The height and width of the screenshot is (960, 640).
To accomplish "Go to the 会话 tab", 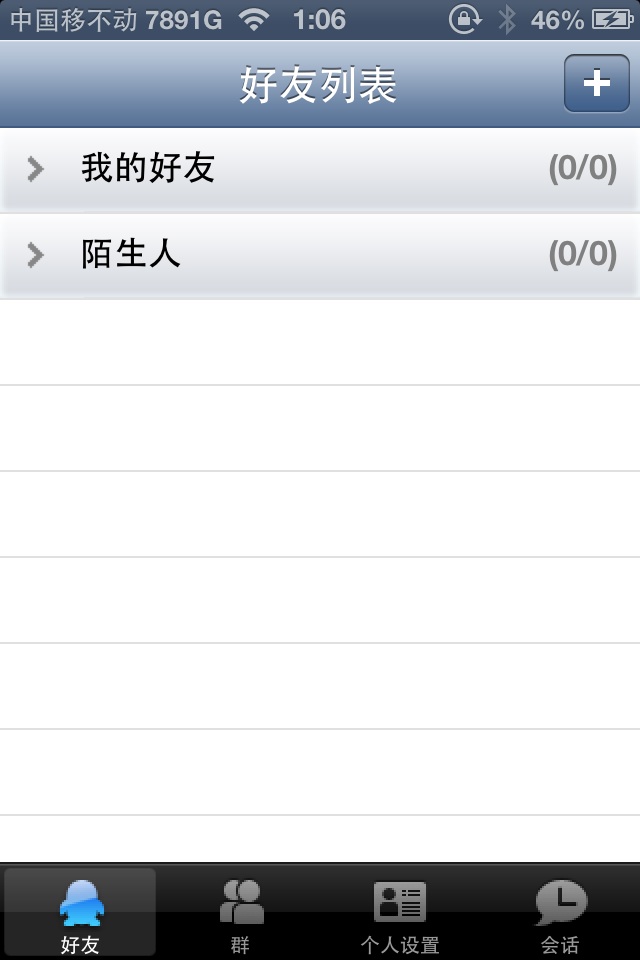I will pyautogui.click(x=560, y=912).
